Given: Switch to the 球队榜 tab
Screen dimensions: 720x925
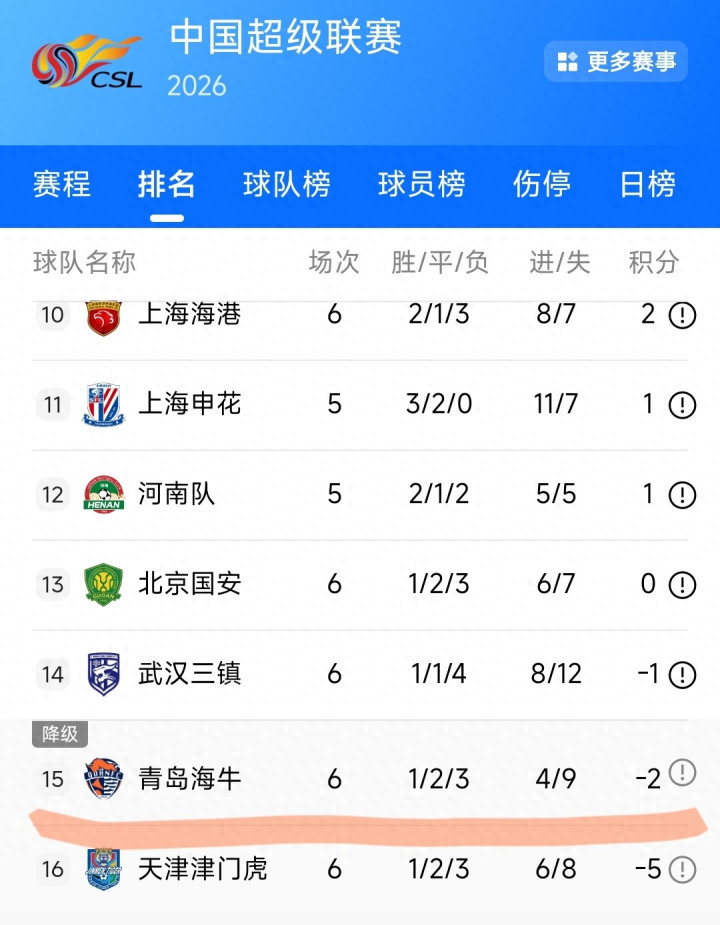Looking at the screenshot, I should tap(287, 184).
